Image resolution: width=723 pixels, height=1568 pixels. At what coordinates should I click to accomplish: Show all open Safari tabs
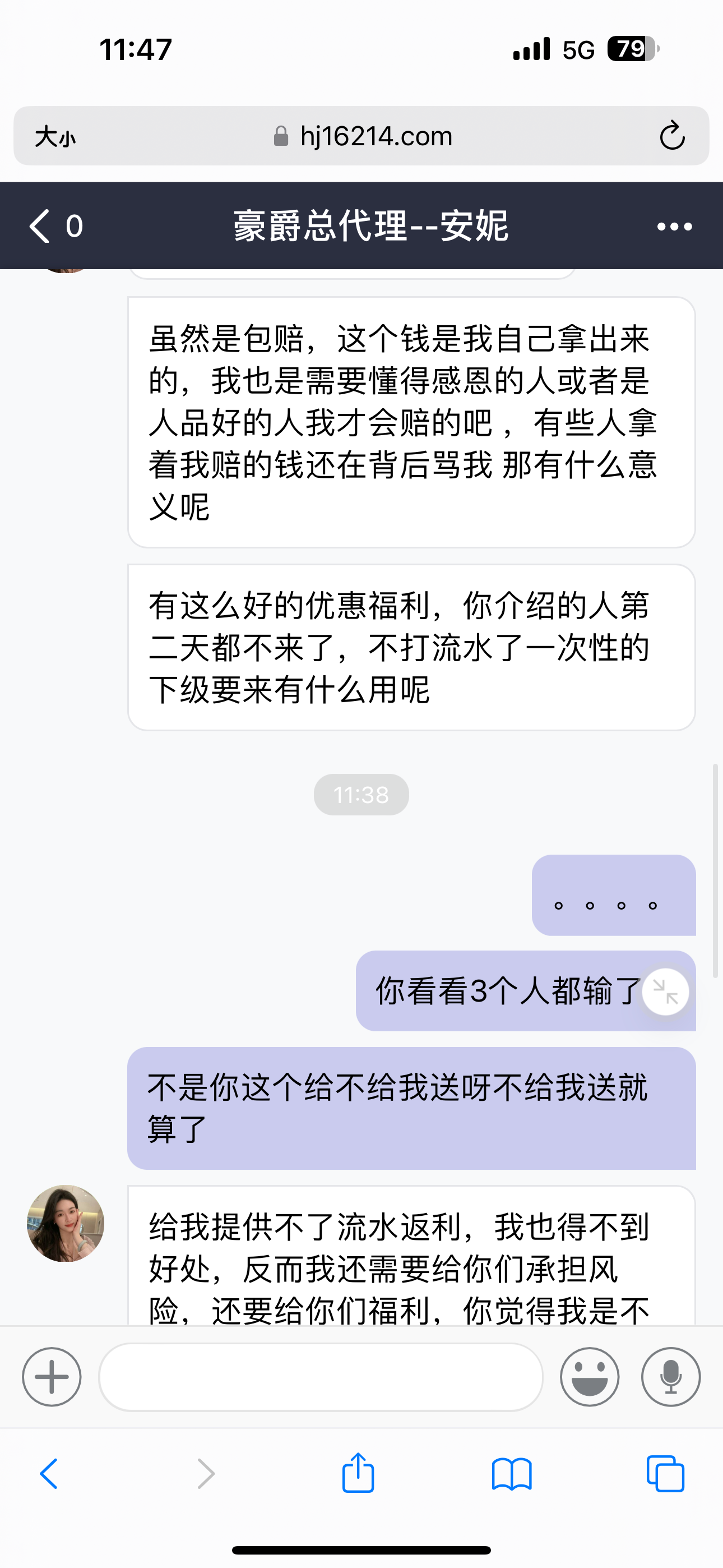(x=665, y=1474)
